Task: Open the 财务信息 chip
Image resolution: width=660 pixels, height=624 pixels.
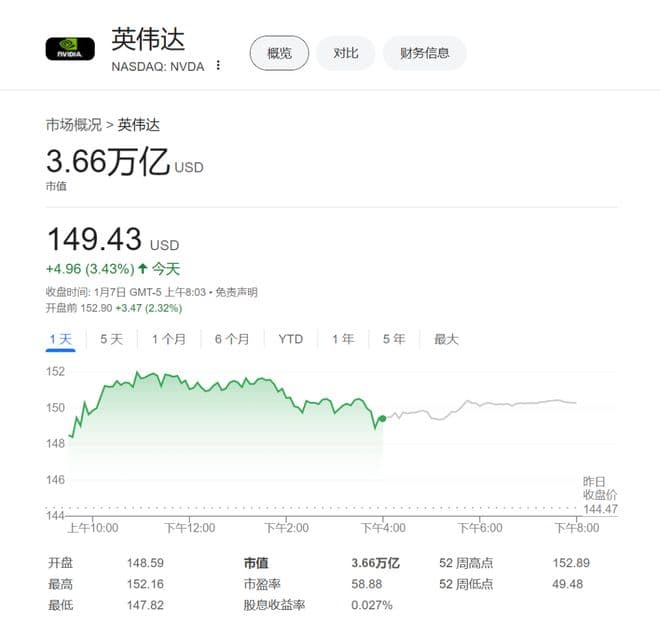Action: [x=424, y=53]
